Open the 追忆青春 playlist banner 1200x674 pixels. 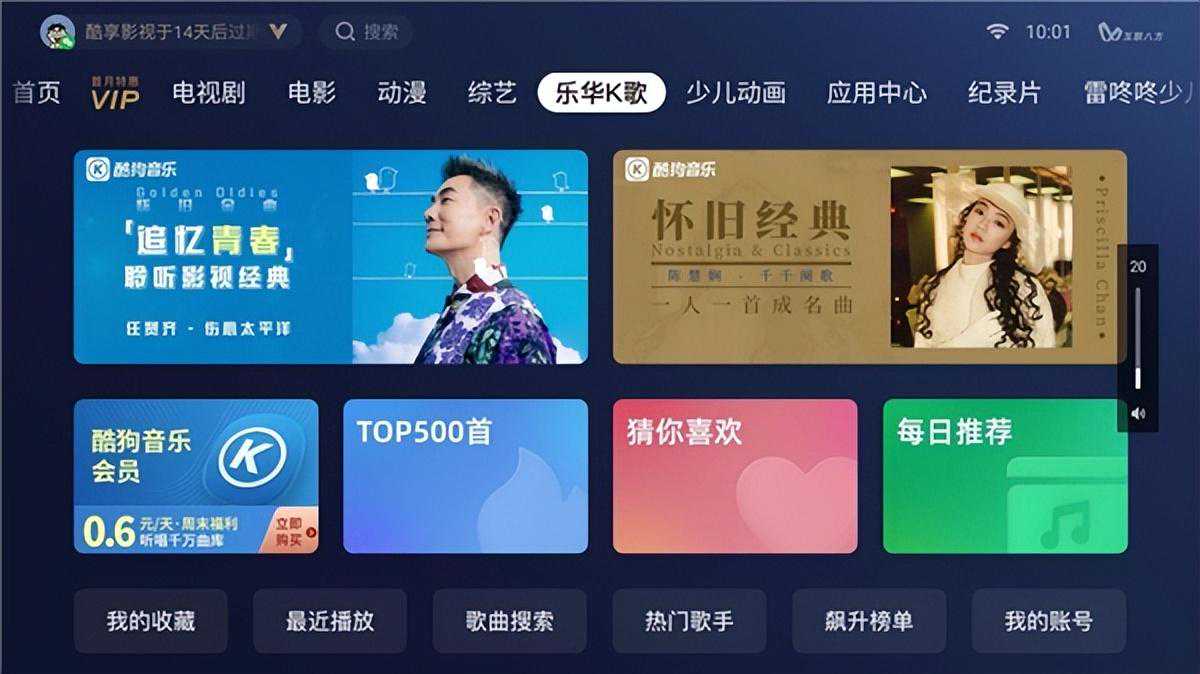[x=331, y=257]
